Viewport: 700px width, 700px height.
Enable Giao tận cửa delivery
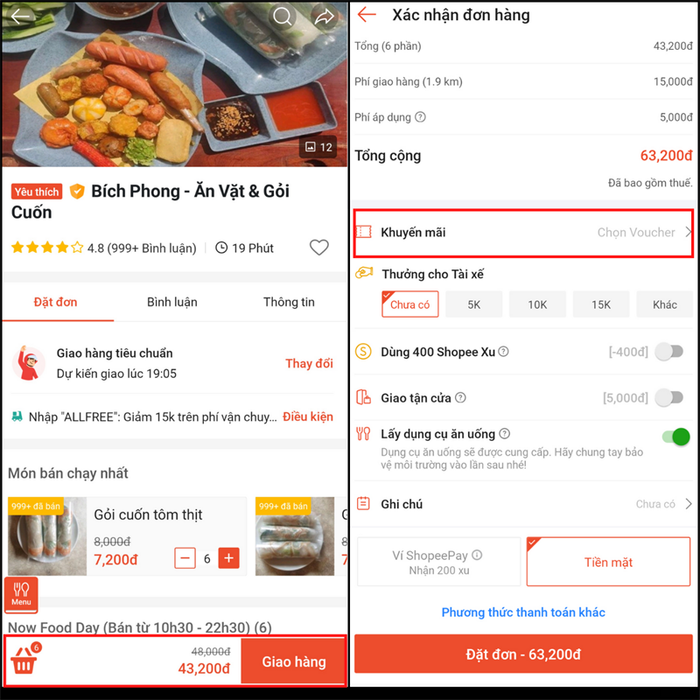click(x=670, y=398)
